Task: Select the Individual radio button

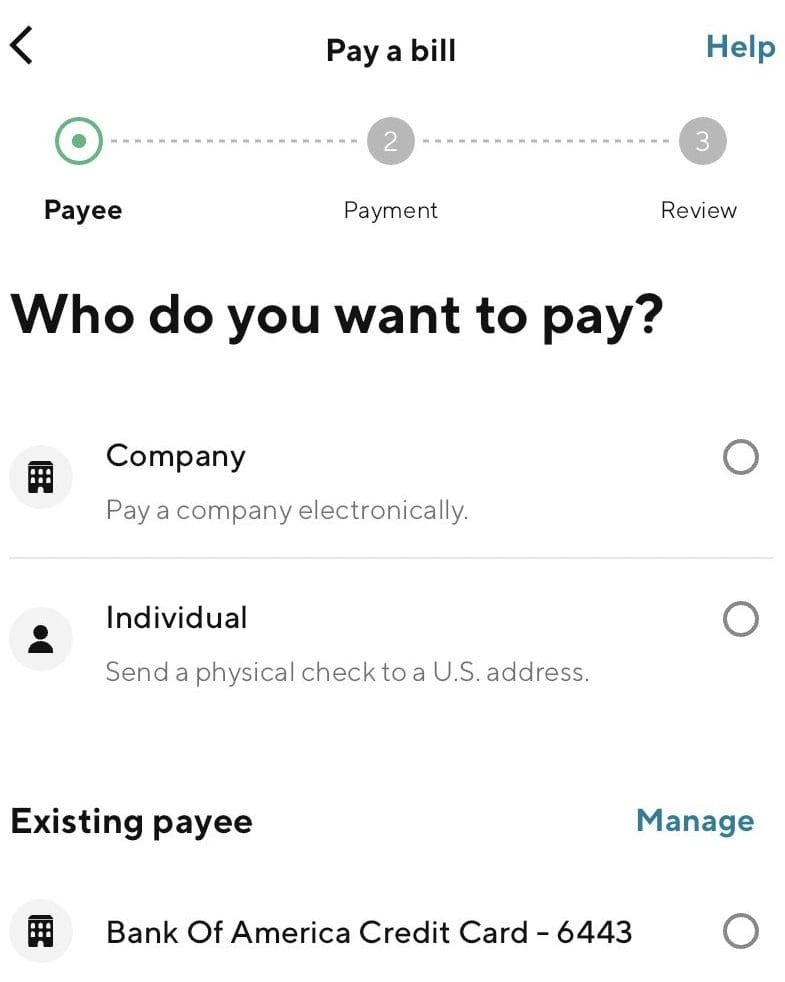Action: pos(740,619)
